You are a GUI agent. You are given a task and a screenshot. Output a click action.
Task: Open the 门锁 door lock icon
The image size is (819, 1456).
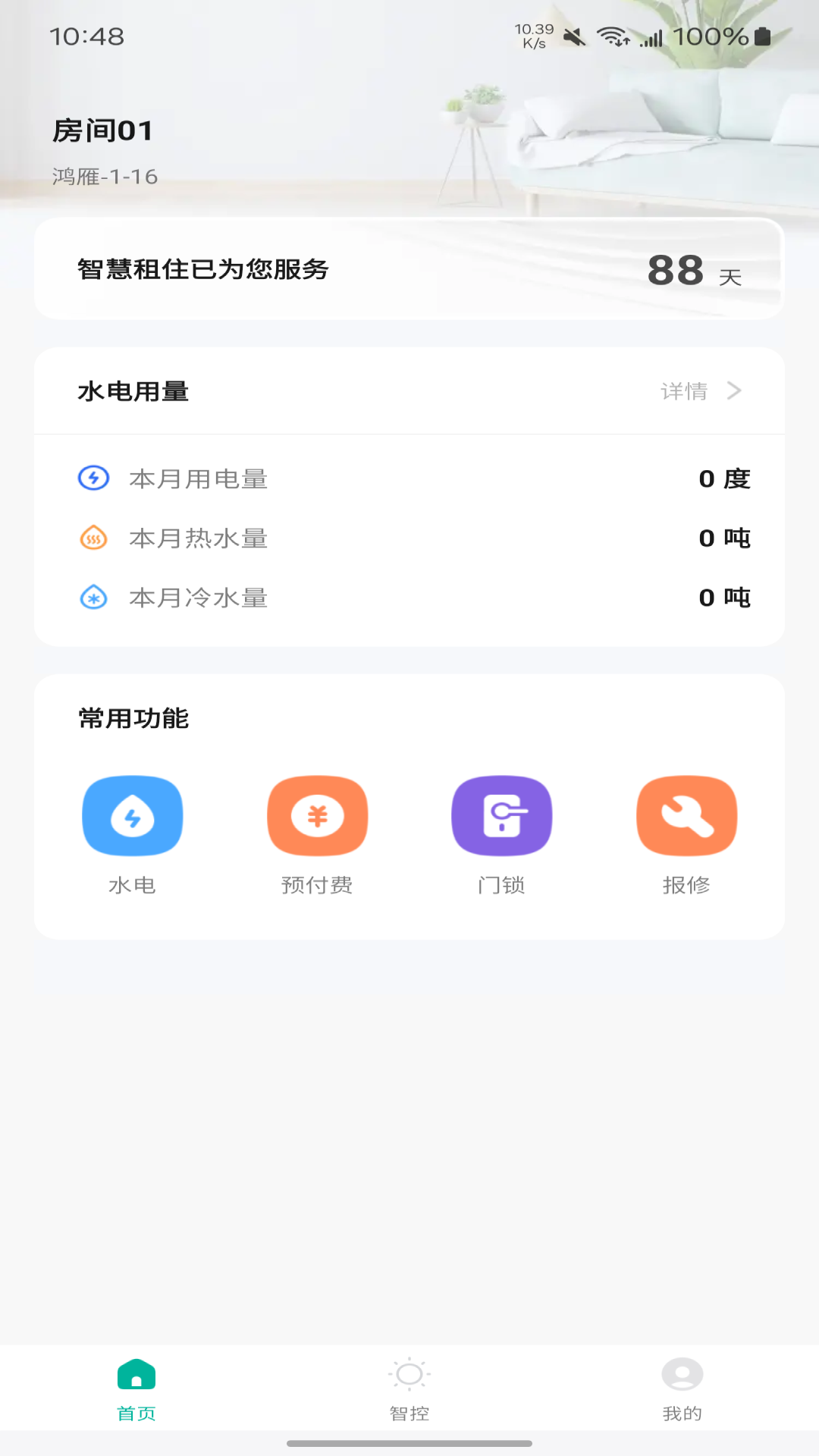[501, 816]
